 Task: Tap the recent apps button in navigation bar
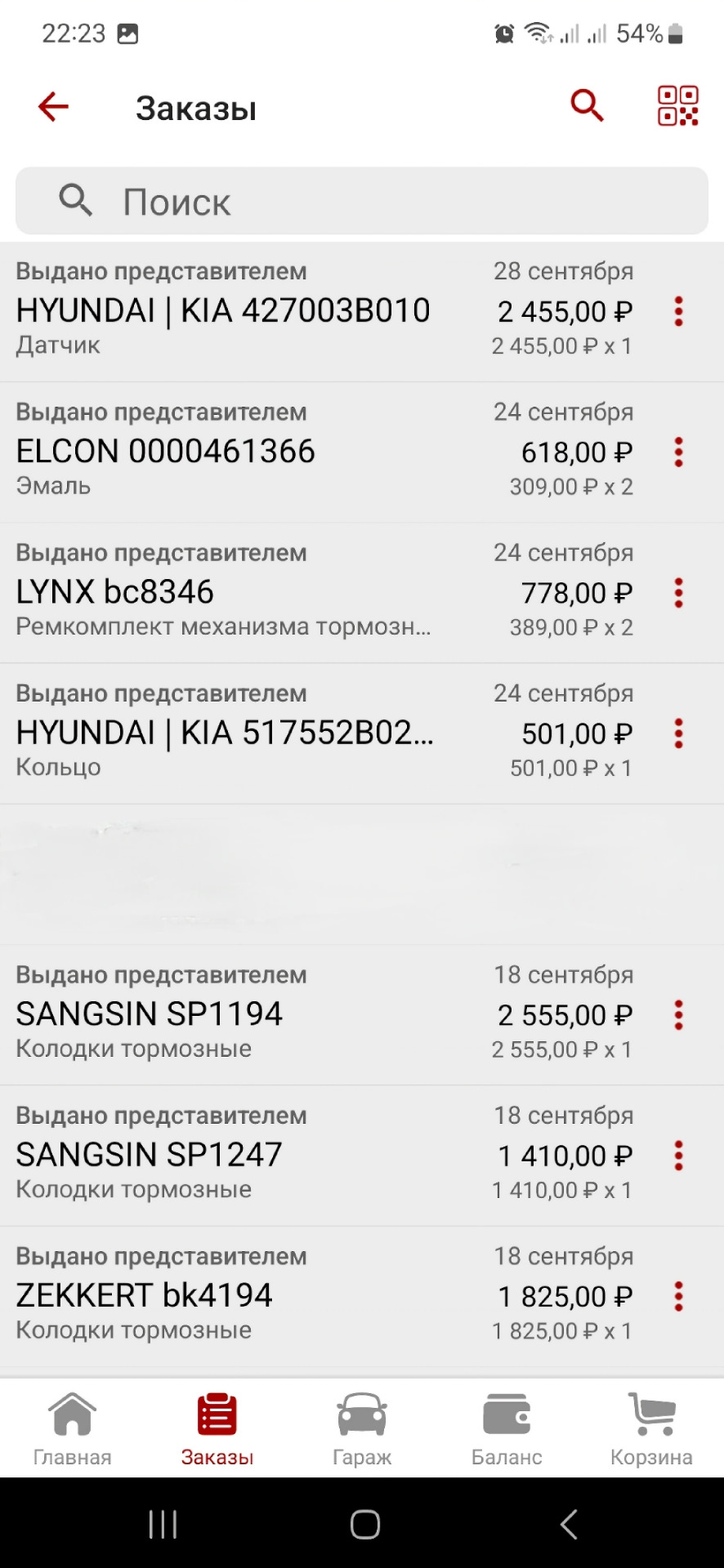tap(163, 1522)
